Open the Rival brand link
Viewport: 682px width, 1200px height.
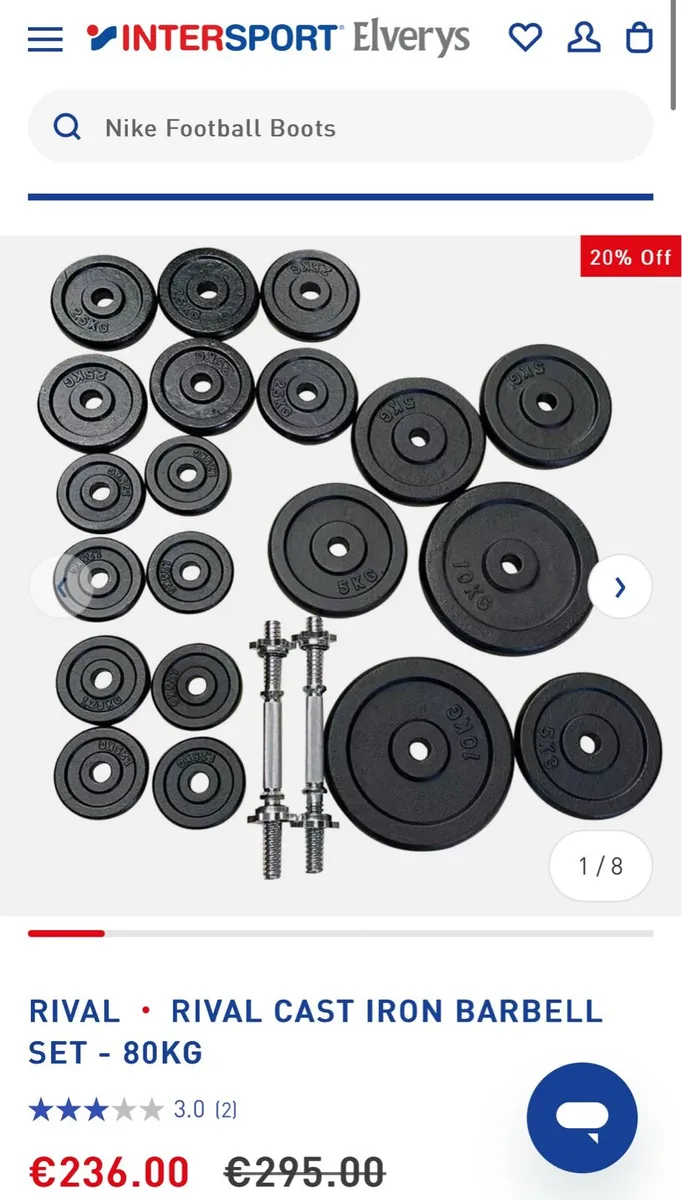(74, 1011)
